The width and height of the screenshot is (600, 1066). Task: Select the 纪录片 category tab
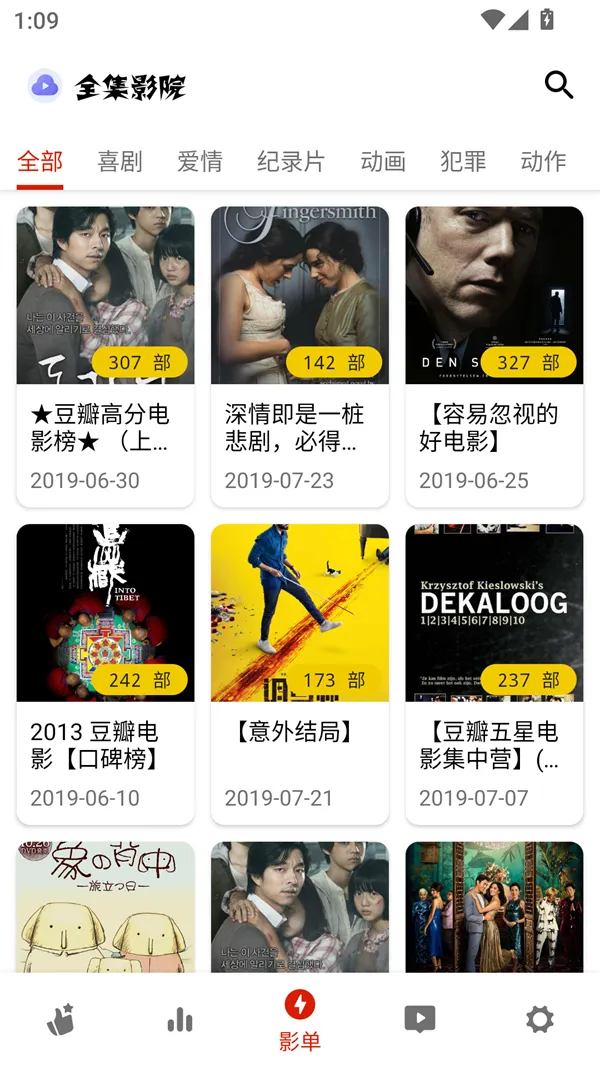[x=291, y=161]
